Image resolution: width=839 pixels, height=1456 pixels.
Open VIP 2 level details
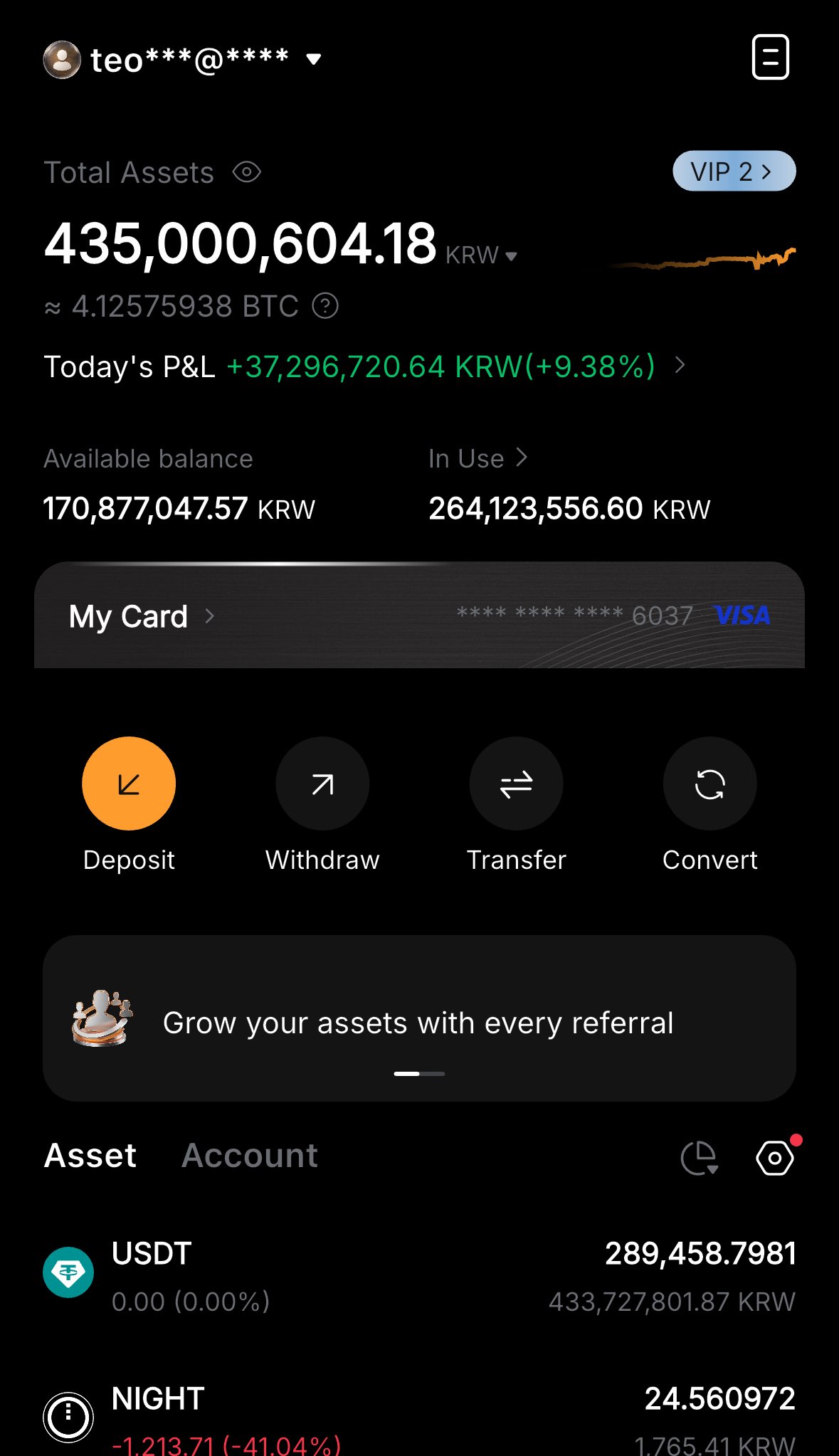pyautogui.click(x=733, y=172)
